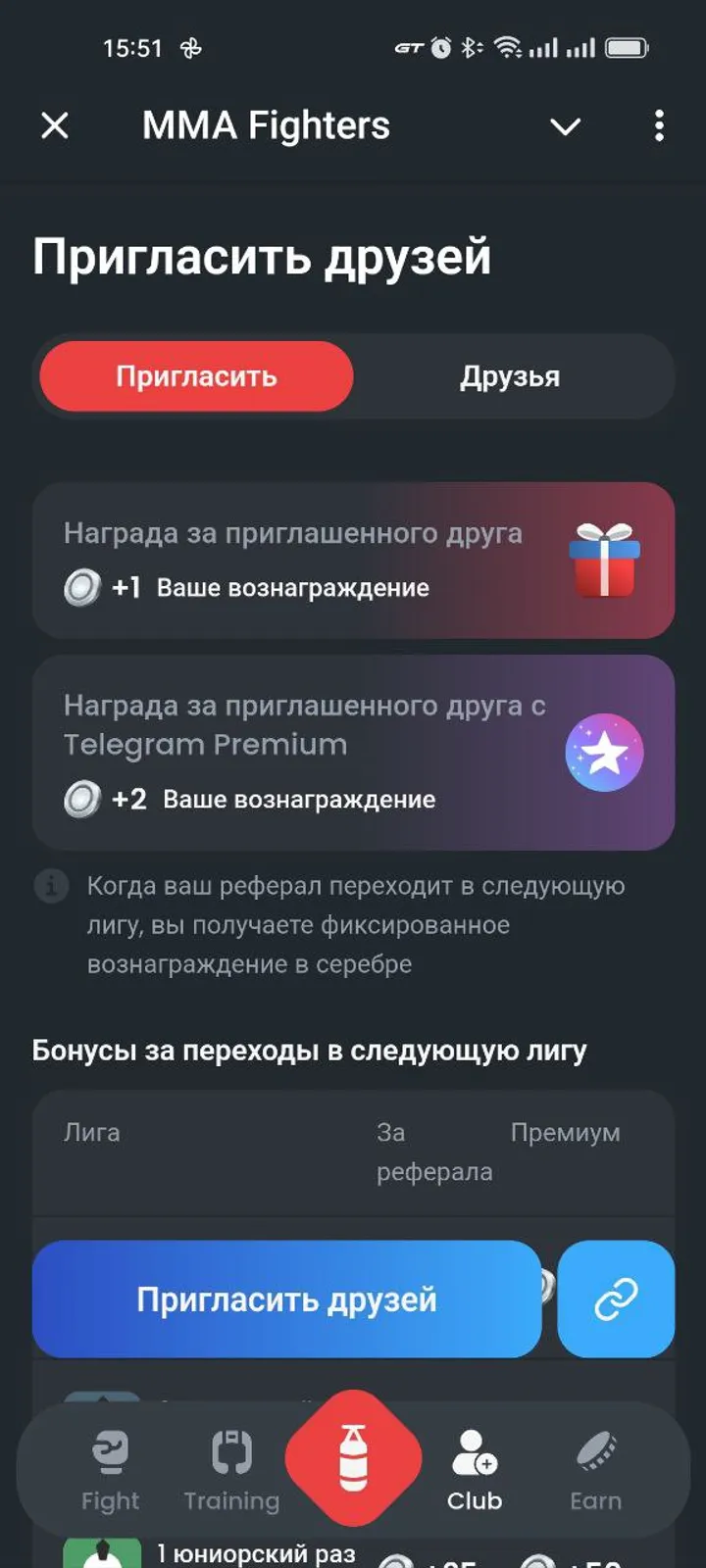Switch to the Club tab
This screenshot has height=1568, width=706.
pyautogui.click(x=475, y=1470)
